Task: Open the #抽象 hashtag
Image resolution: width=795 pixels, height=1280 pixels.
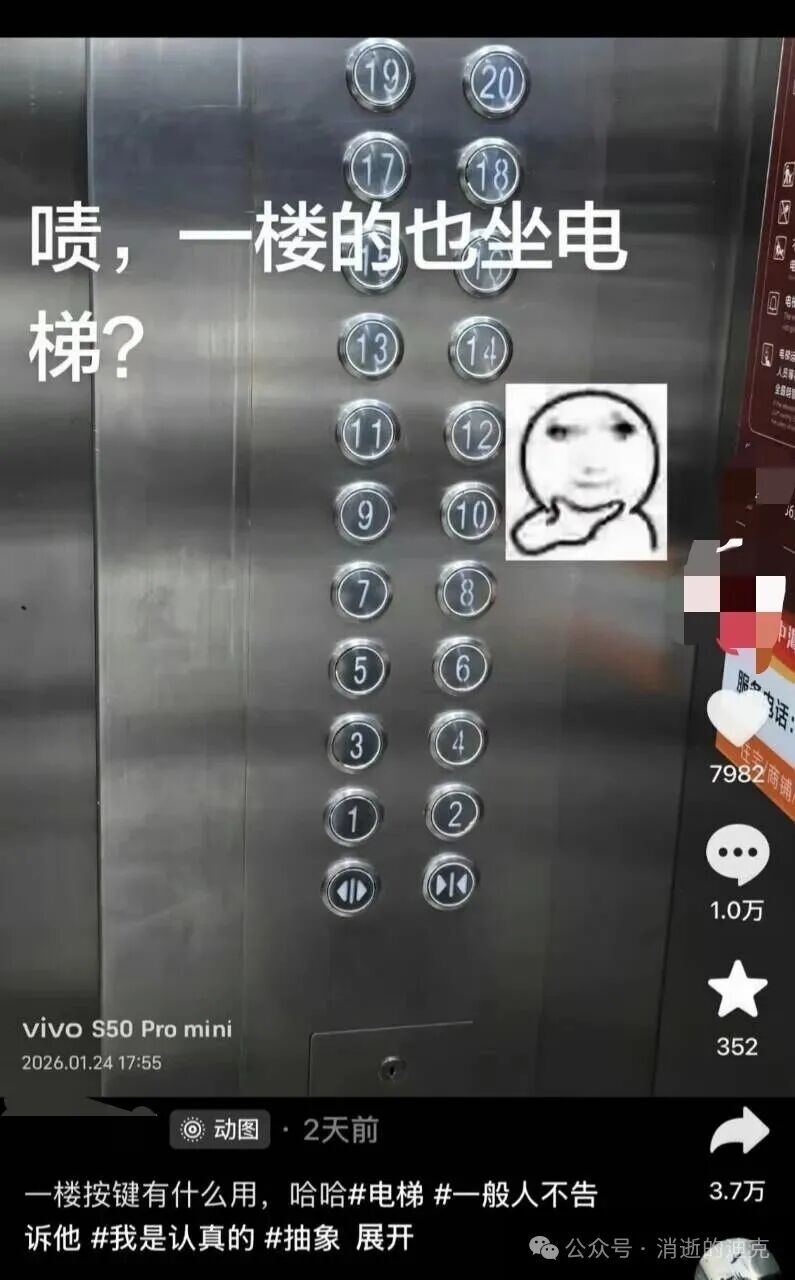Action: click(303, 1238)
